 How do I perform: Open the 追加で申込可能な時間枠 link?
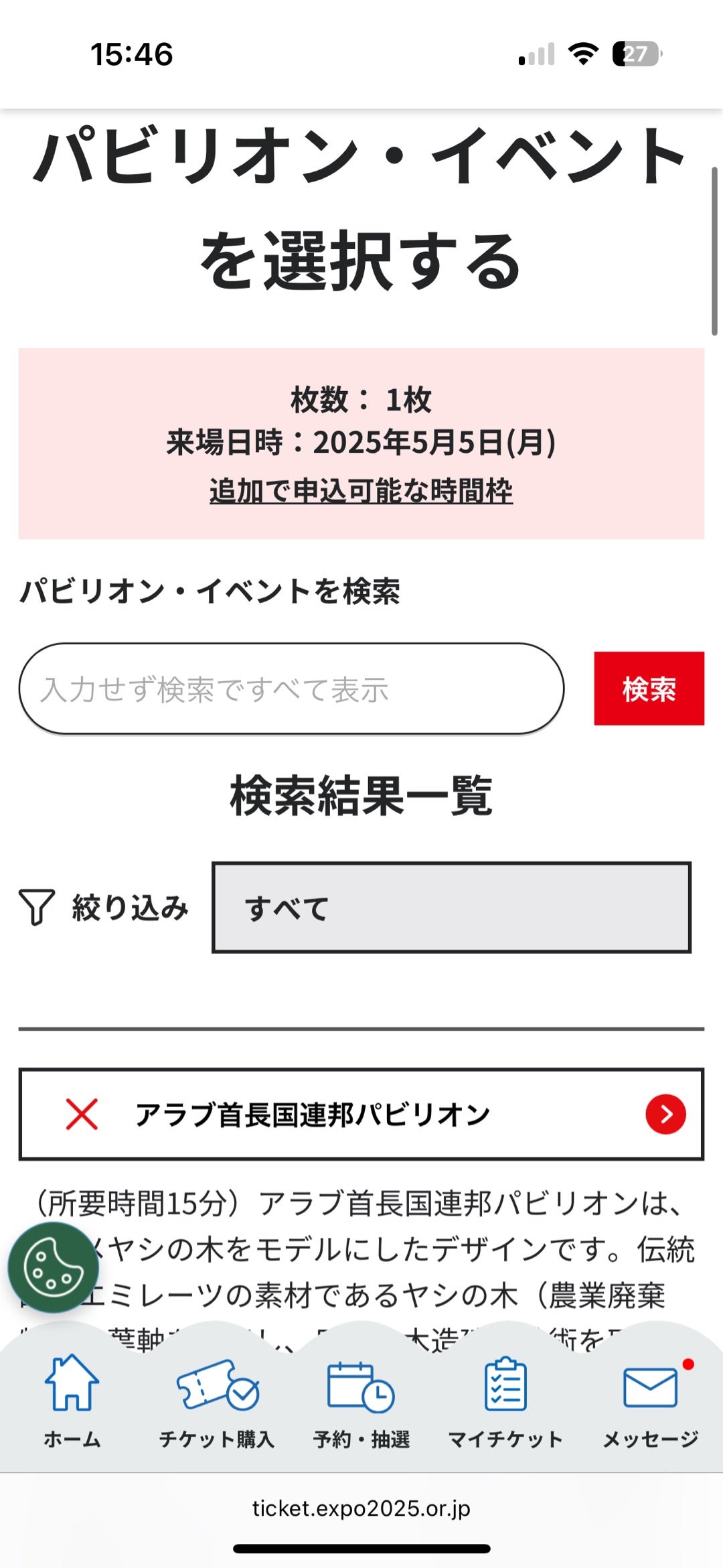click(361, 490)
